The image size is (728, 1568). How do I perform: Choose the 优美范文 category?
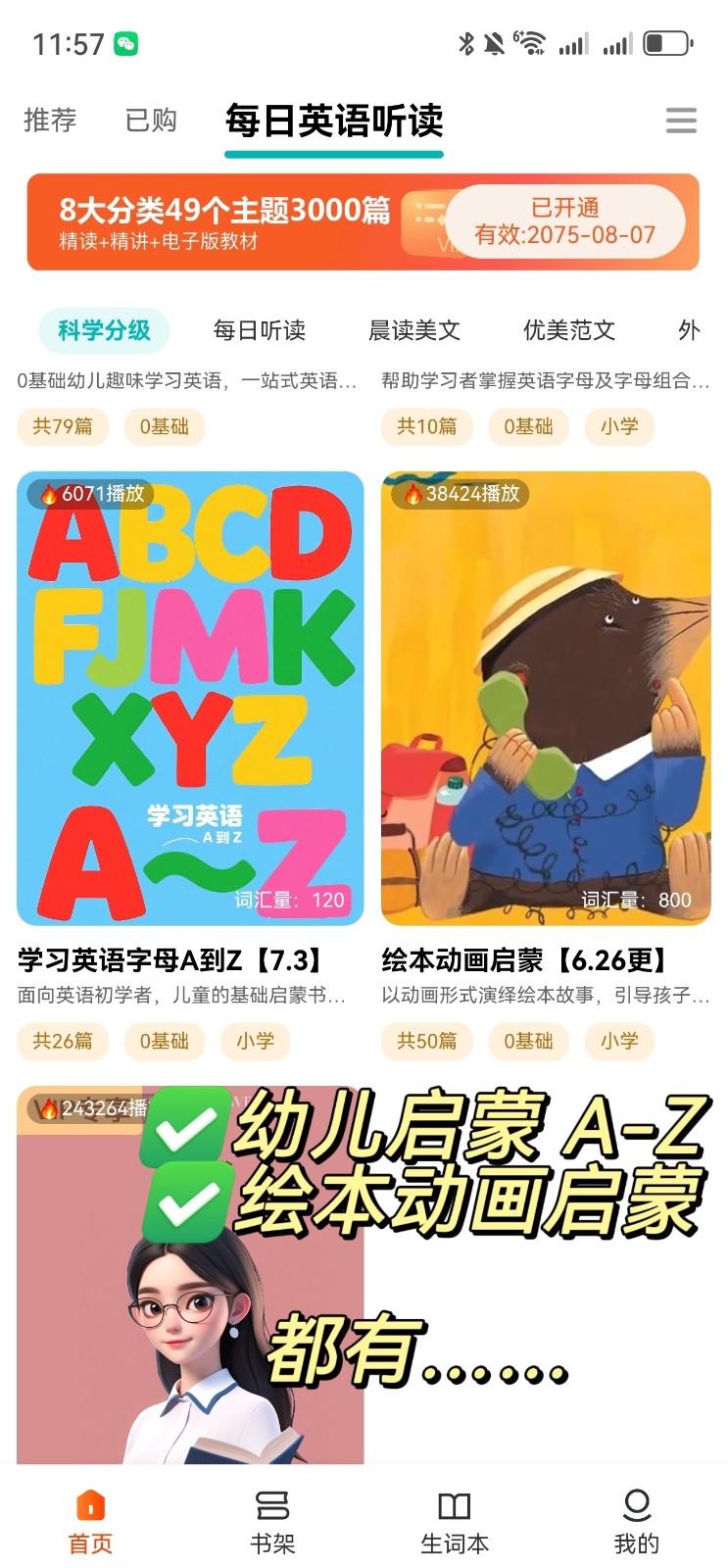click(569, 330)
